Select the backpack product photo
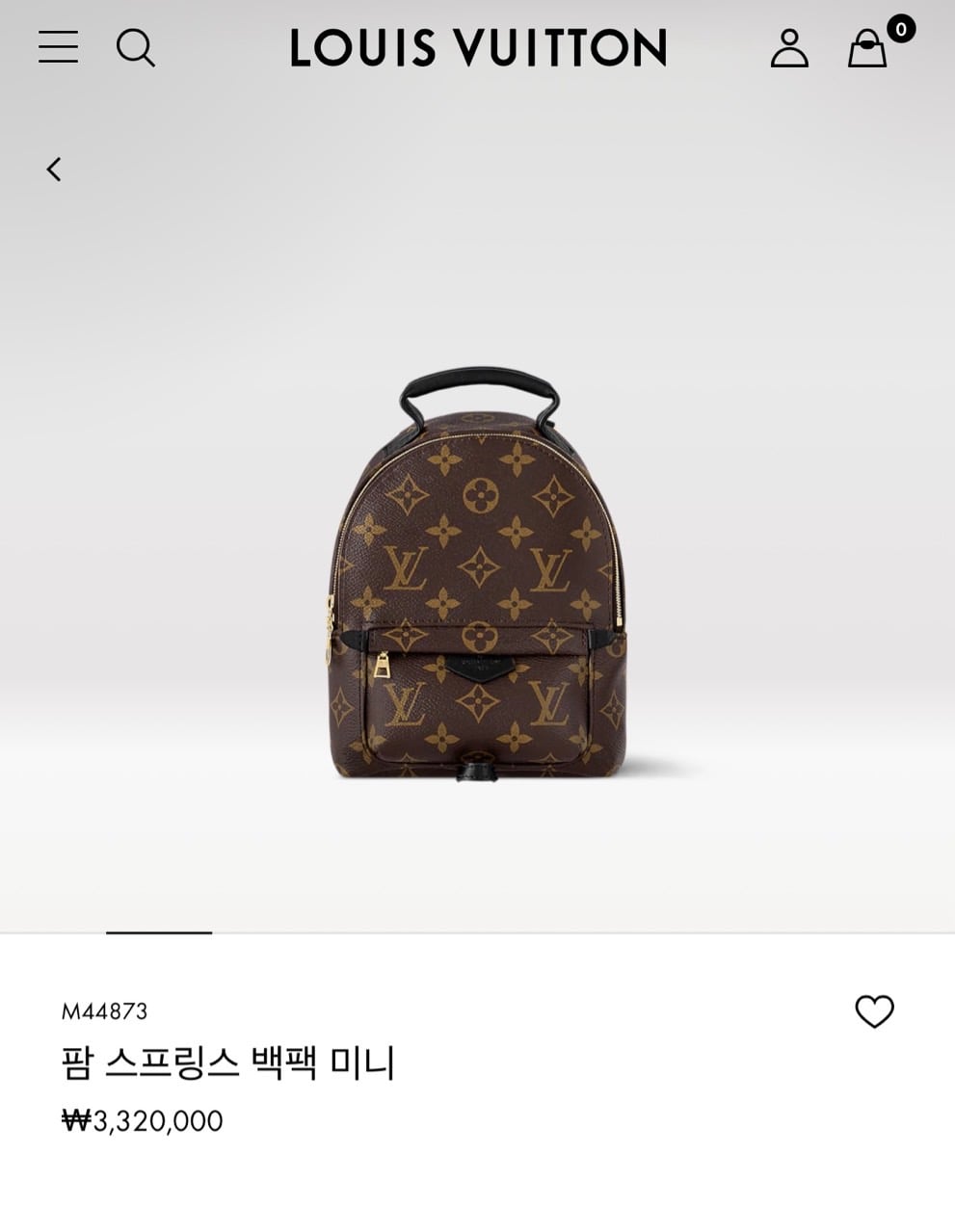Image resolution: width=955 pixels, height=1232 pixels. tap(478, 578)
